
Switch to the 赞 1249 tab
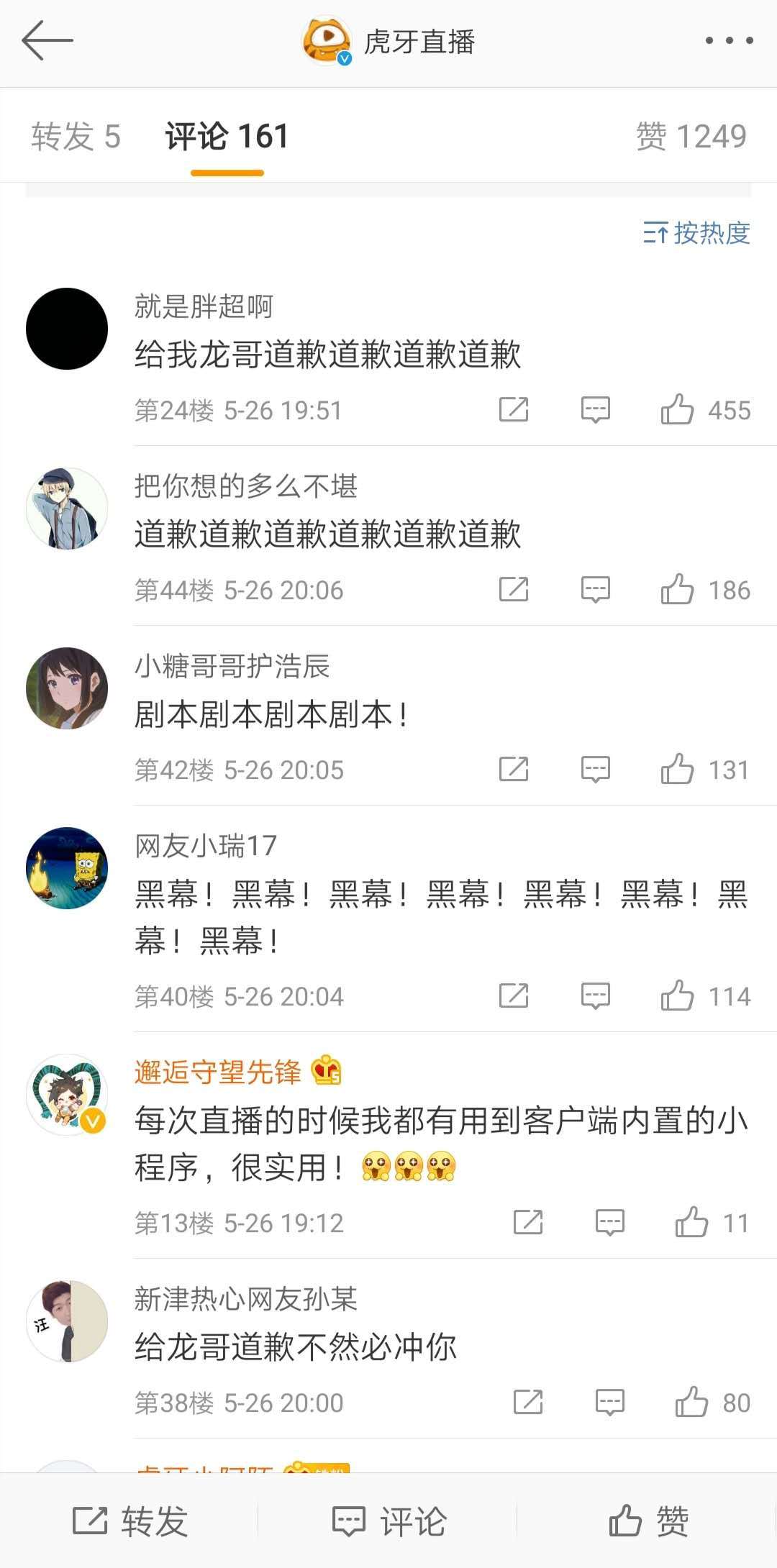pyautogui.click(x=691, y=137)
